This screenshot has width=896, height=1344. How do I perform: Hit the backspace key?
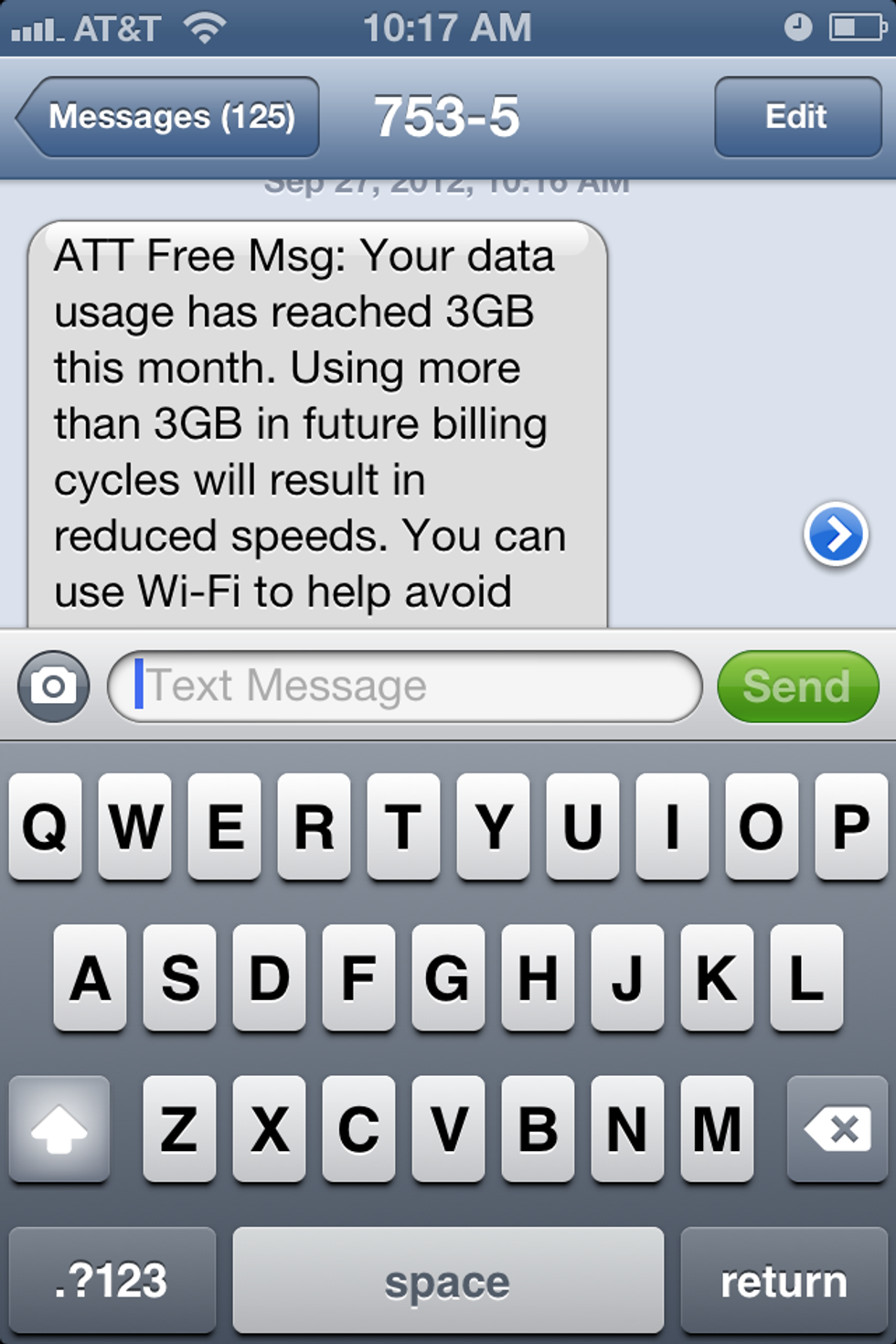[837, 1130]
